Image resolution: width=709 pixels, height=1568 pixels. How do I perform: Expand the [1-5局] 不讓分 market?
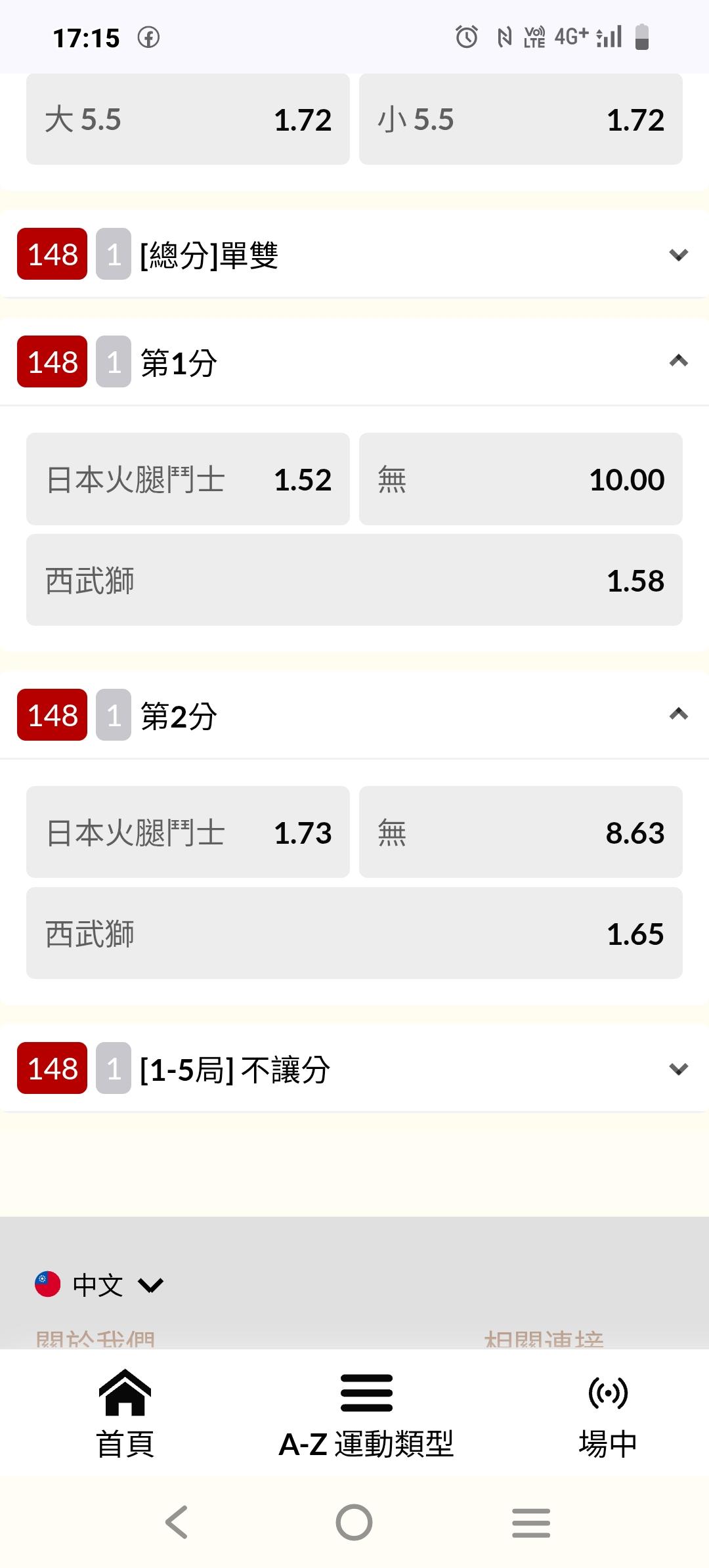coord(354,1068)
